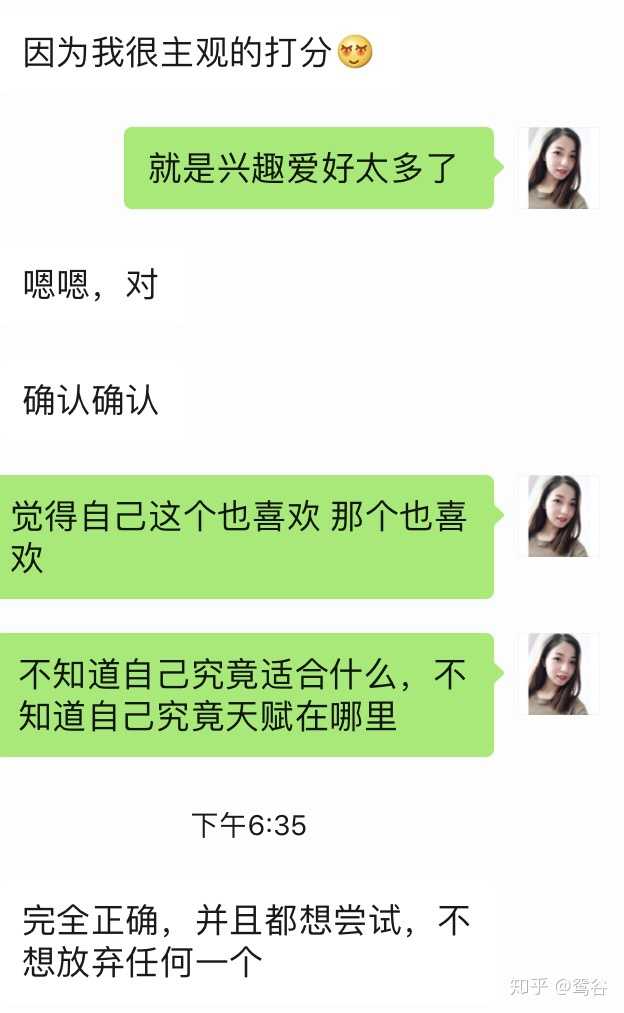The width and height of the screenshot is (624, 1013).
Task: Tap avatar next to 觉得自己这个也喜欢 message
Action: pyautogui.click(x=557, y=516)
